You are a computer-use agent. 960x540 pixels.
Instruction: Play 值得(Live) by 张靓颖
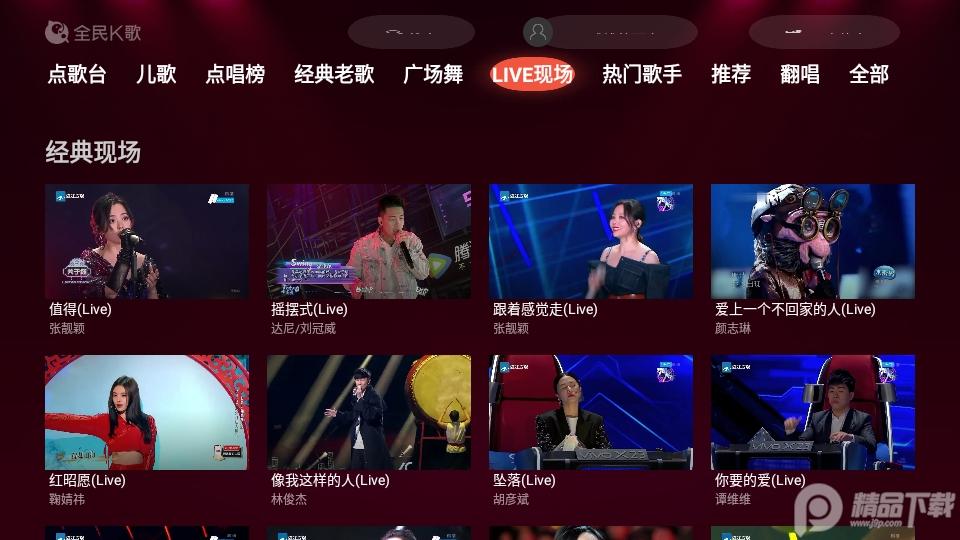click(x=147, y=241)
